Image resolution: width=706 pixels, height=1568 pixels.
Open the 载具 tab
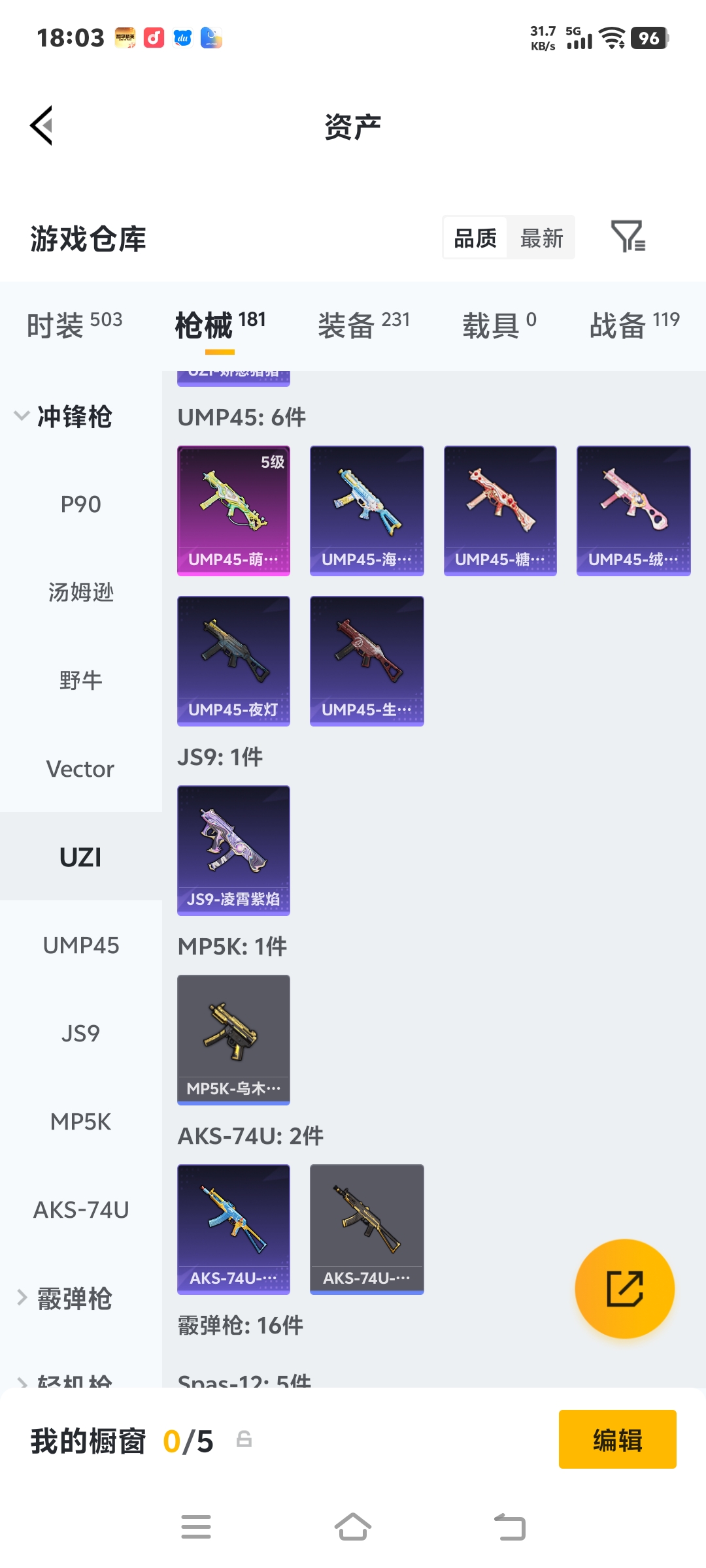coord(499,325)
